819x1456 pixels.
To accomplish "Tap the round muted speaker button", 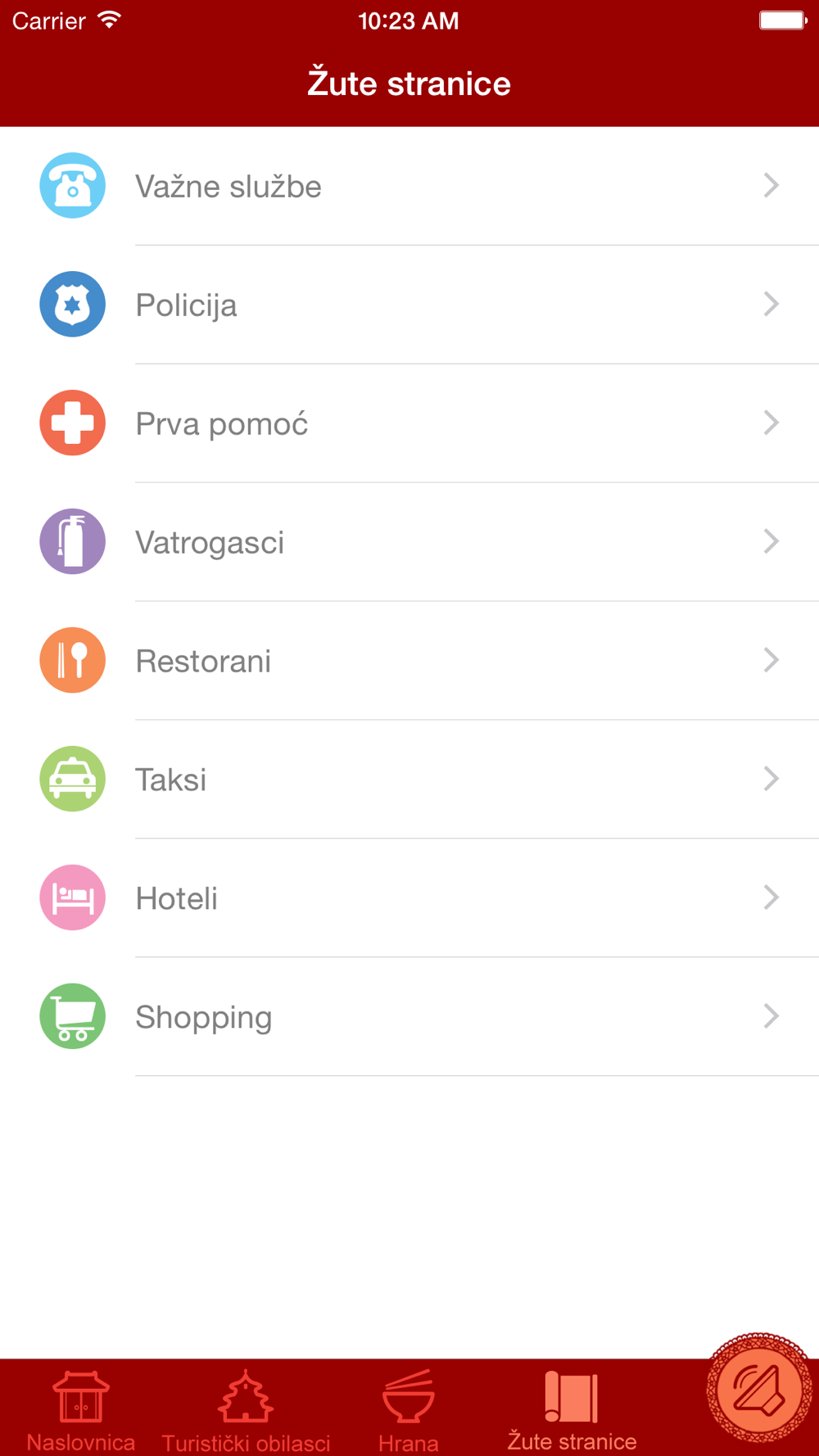I will click(x=759, y=1390).
